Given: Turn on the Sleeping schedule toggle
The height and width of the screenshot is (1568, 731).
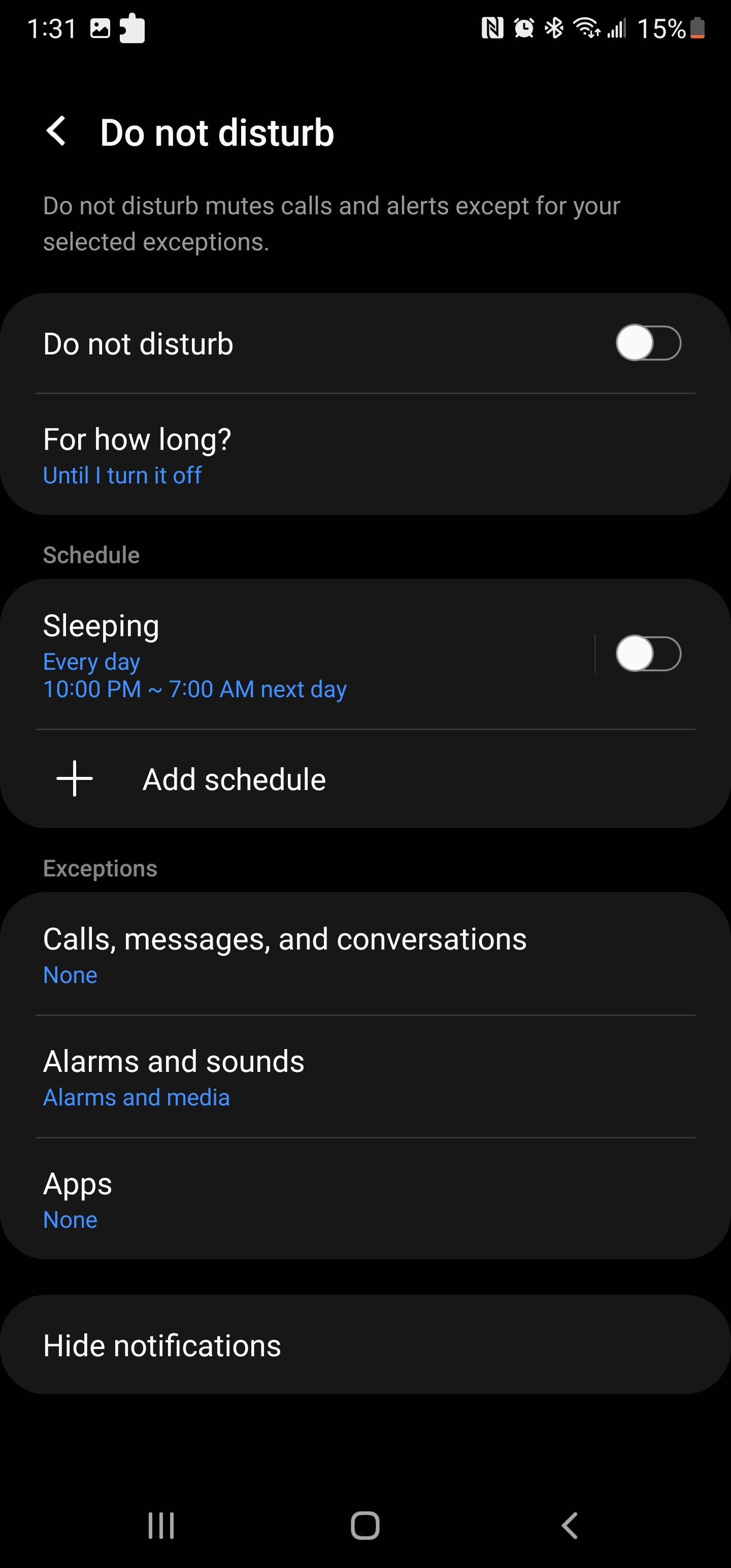Looking at the screenshot, I should (x=648, y=654).
